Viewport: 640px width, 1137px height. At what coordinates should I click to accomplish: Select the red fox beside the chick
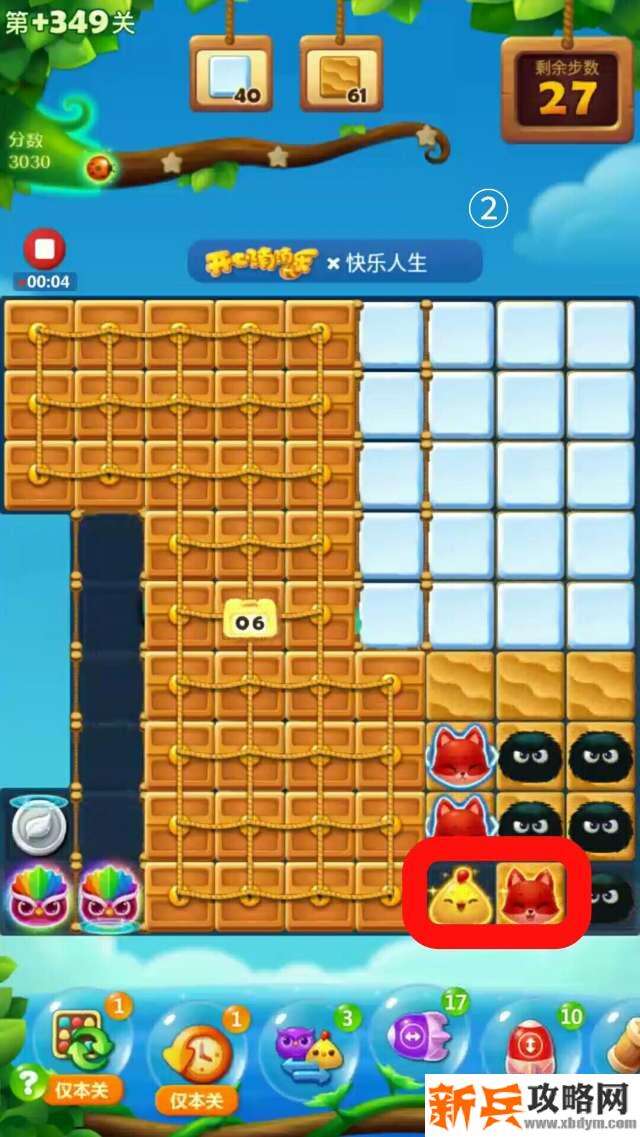click(529, 894)
